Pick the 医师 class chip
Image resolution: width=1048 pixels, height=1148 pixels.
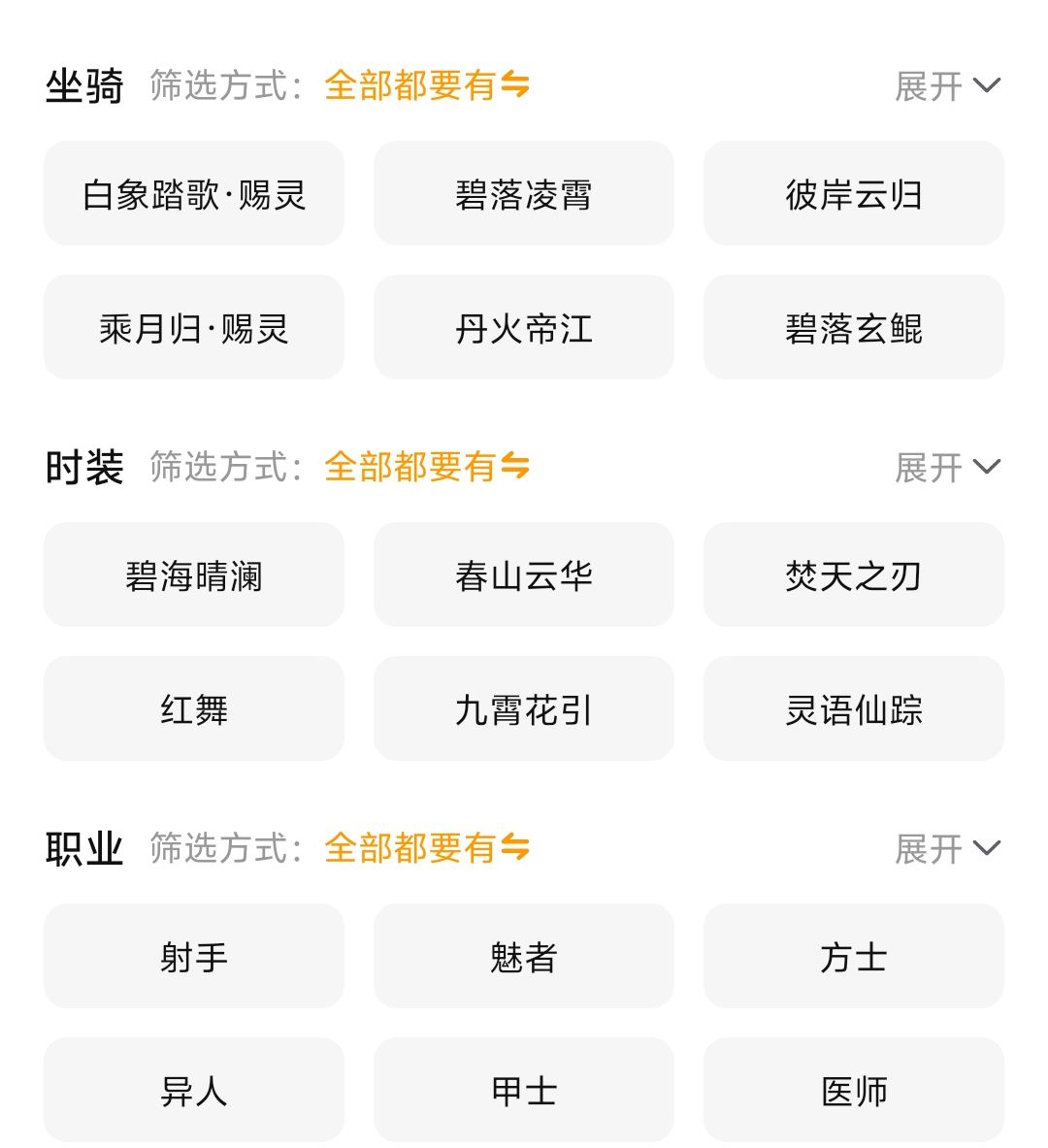(x=853, y=1091)
